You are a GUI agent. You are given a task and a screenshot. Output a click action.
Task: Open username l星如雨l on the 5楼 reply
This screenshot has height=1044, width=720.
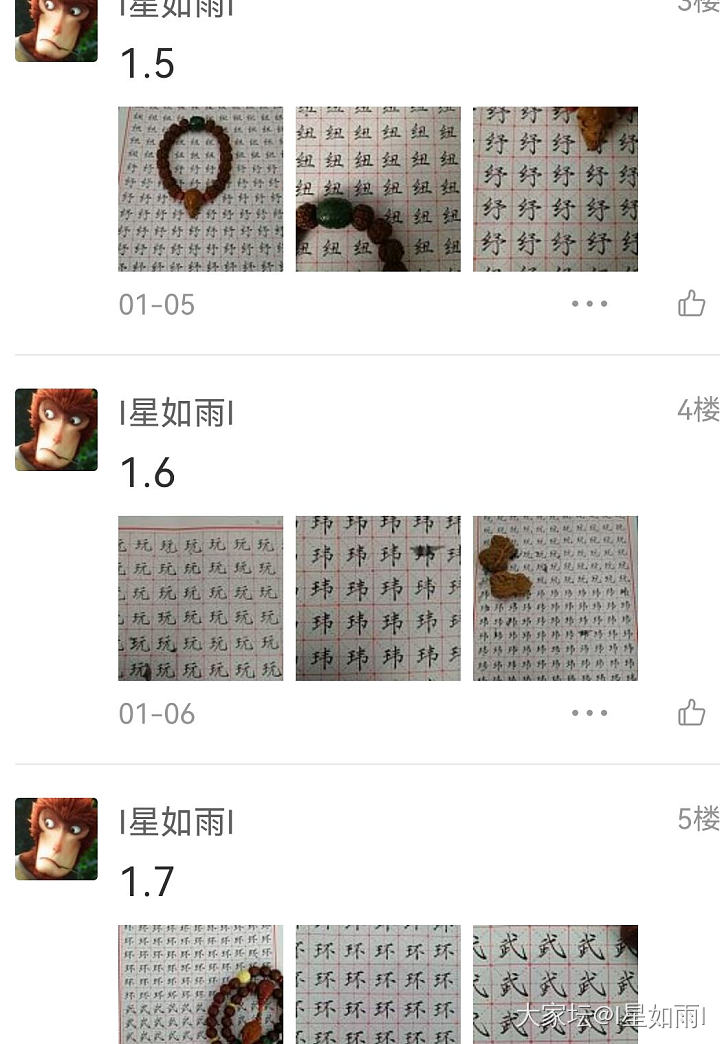176,822
